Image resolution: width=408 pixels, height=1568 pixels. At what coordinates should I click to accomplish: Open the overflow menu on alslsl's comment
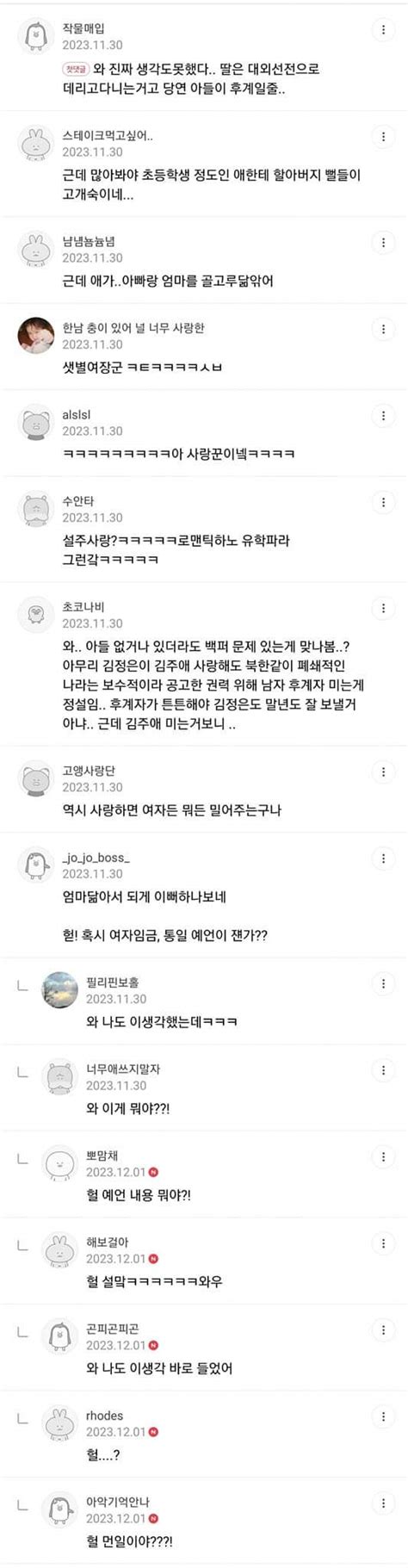tap(383, 416)
